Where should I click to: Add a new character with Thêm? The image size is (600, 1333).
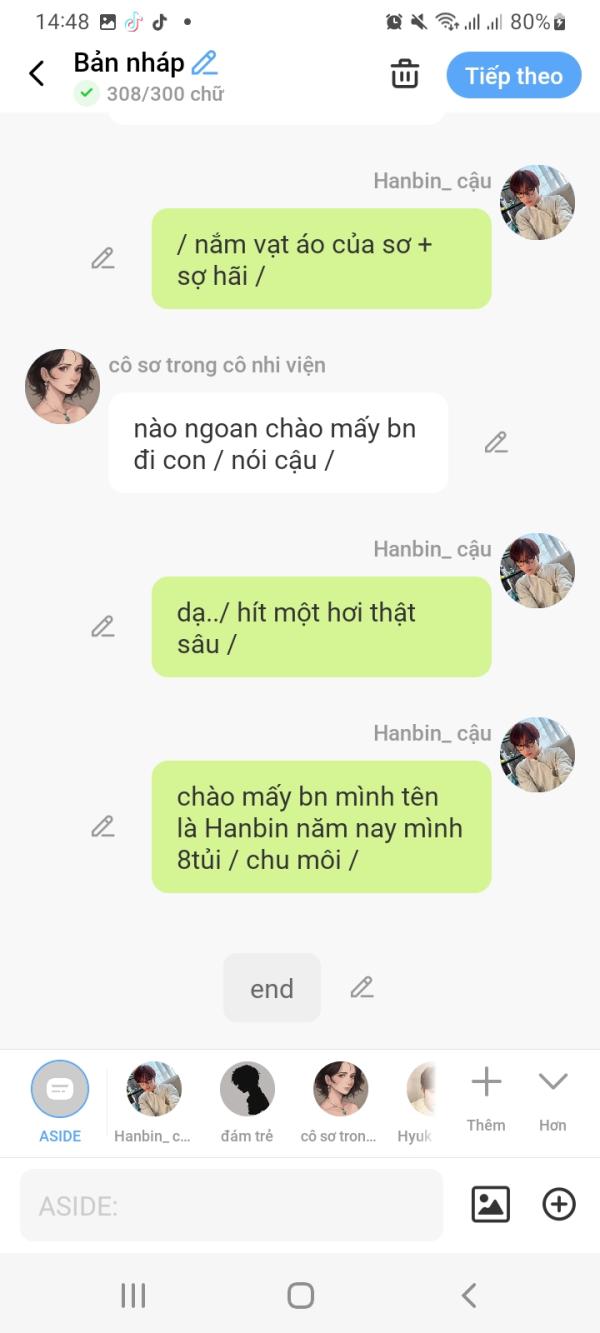[x=486, y=1095]
